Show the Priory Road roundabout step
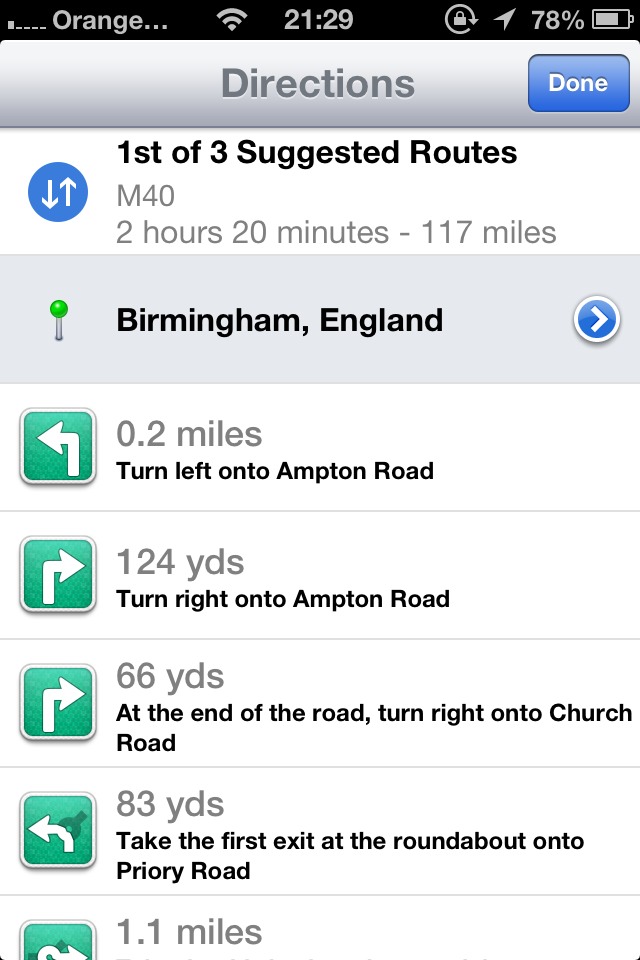The image size is (640, 960). coord(320,832)
